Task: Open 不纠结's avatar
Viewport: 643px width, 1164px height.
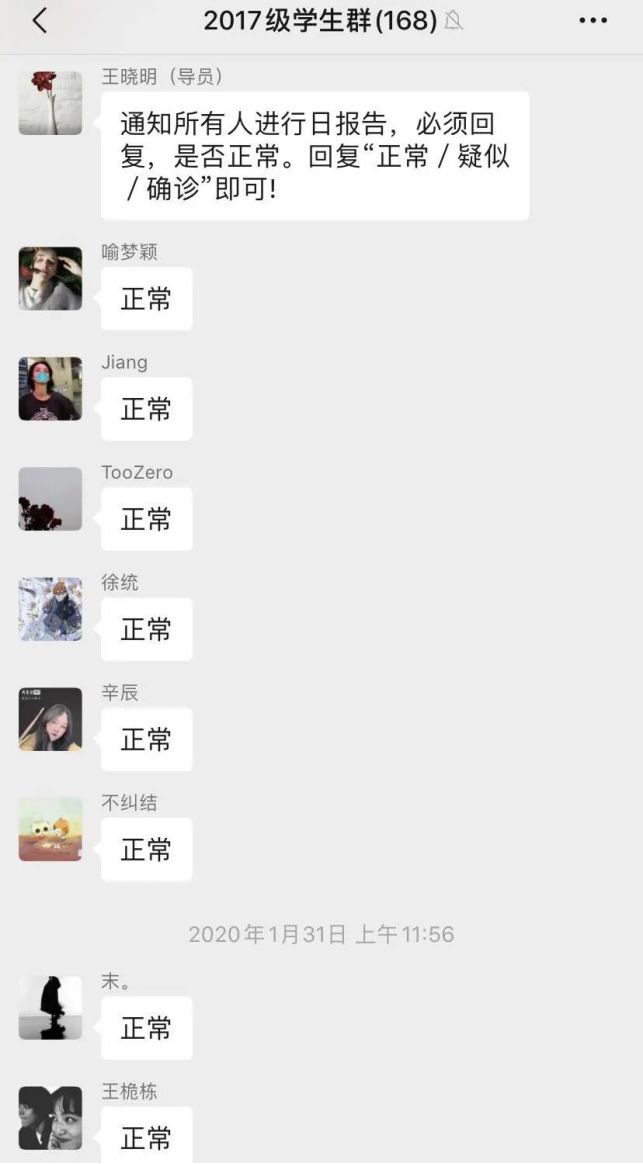Action: tap(50, 828)
